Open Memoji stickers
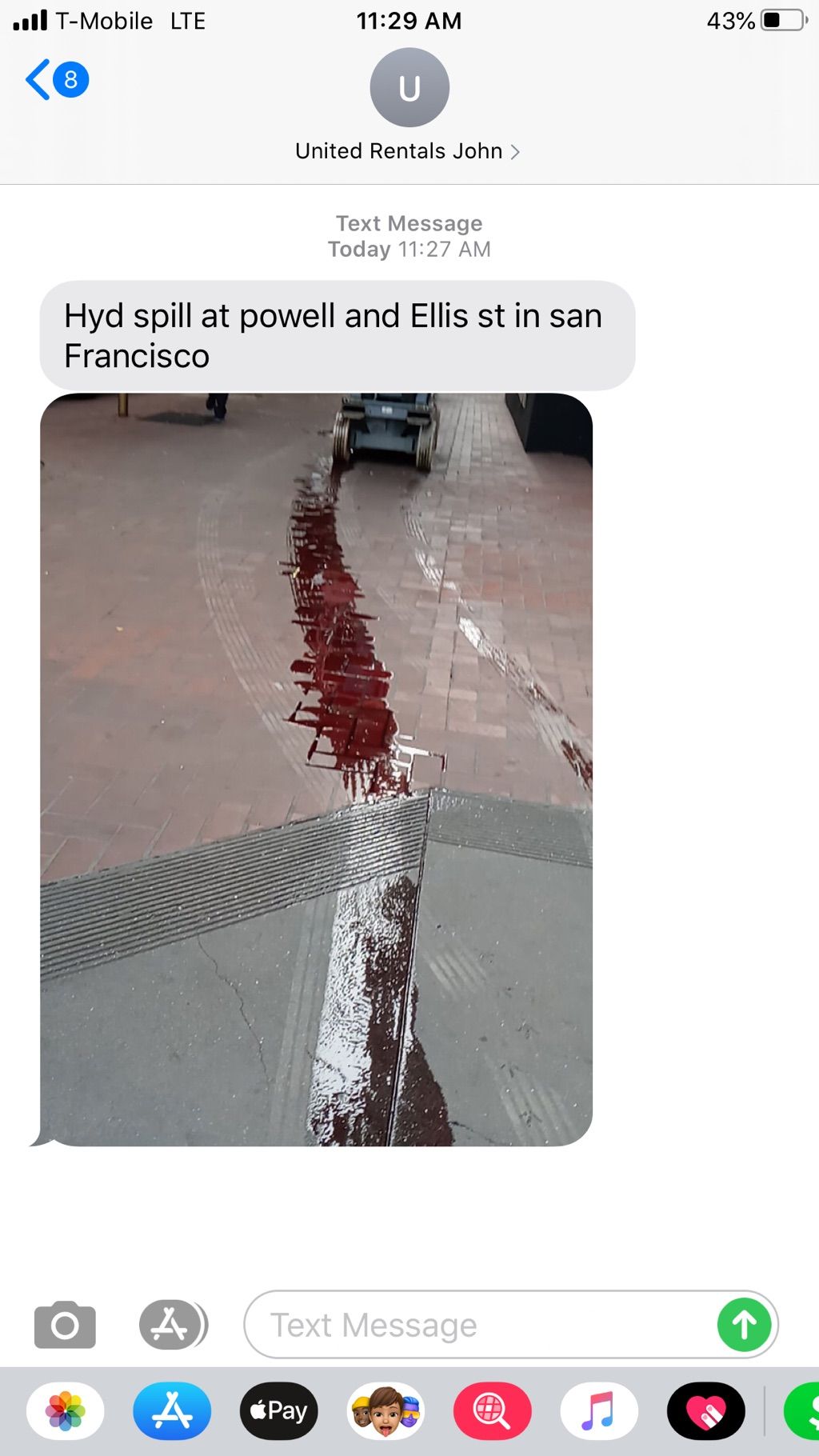Screen dimensions: 819x1456 click(x=386, y=1411)
